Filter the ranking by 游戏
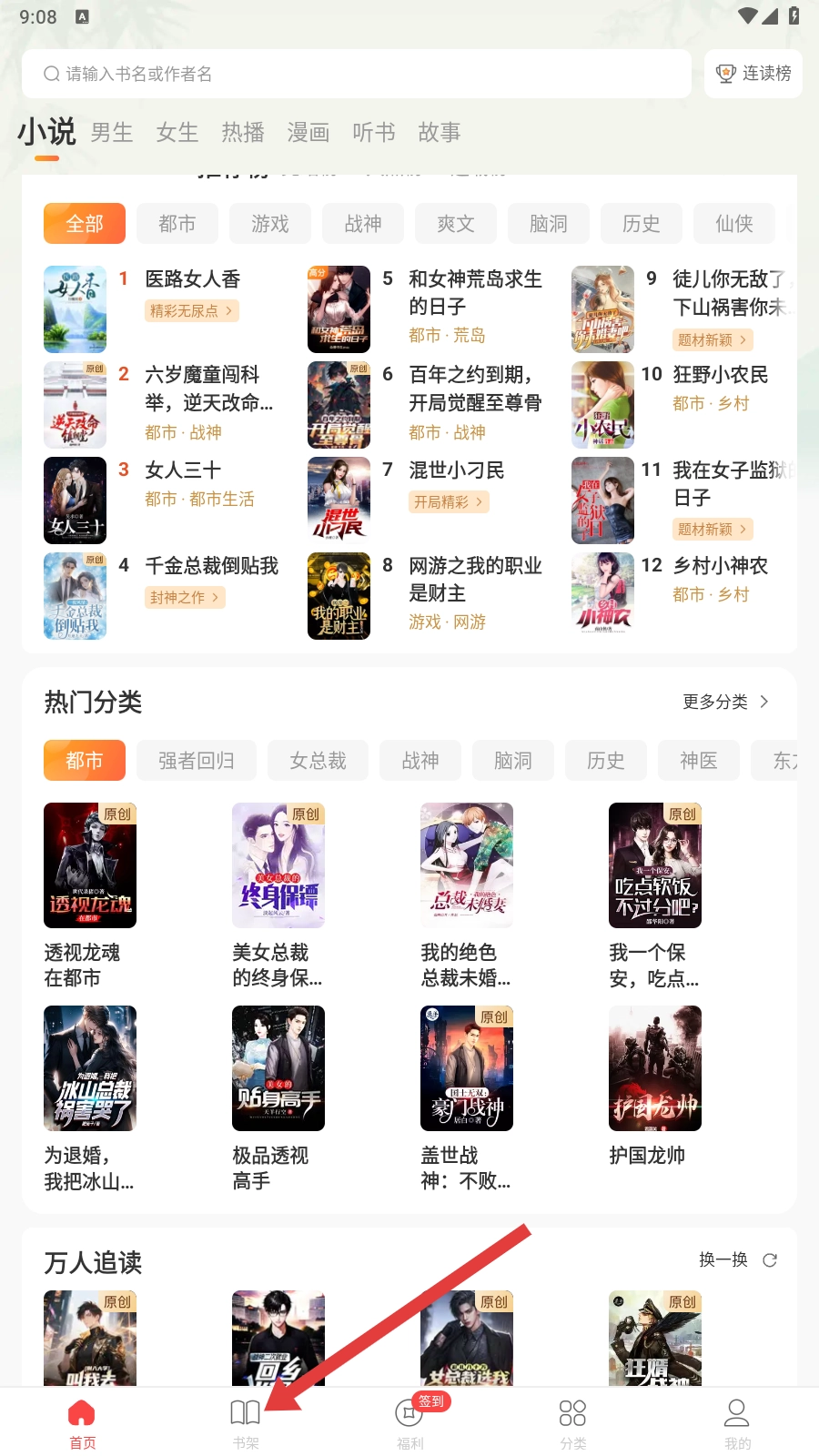Image resolution: width=819 pixels, height=1456 pixels. pyautogui.click(x=270, y=224)
